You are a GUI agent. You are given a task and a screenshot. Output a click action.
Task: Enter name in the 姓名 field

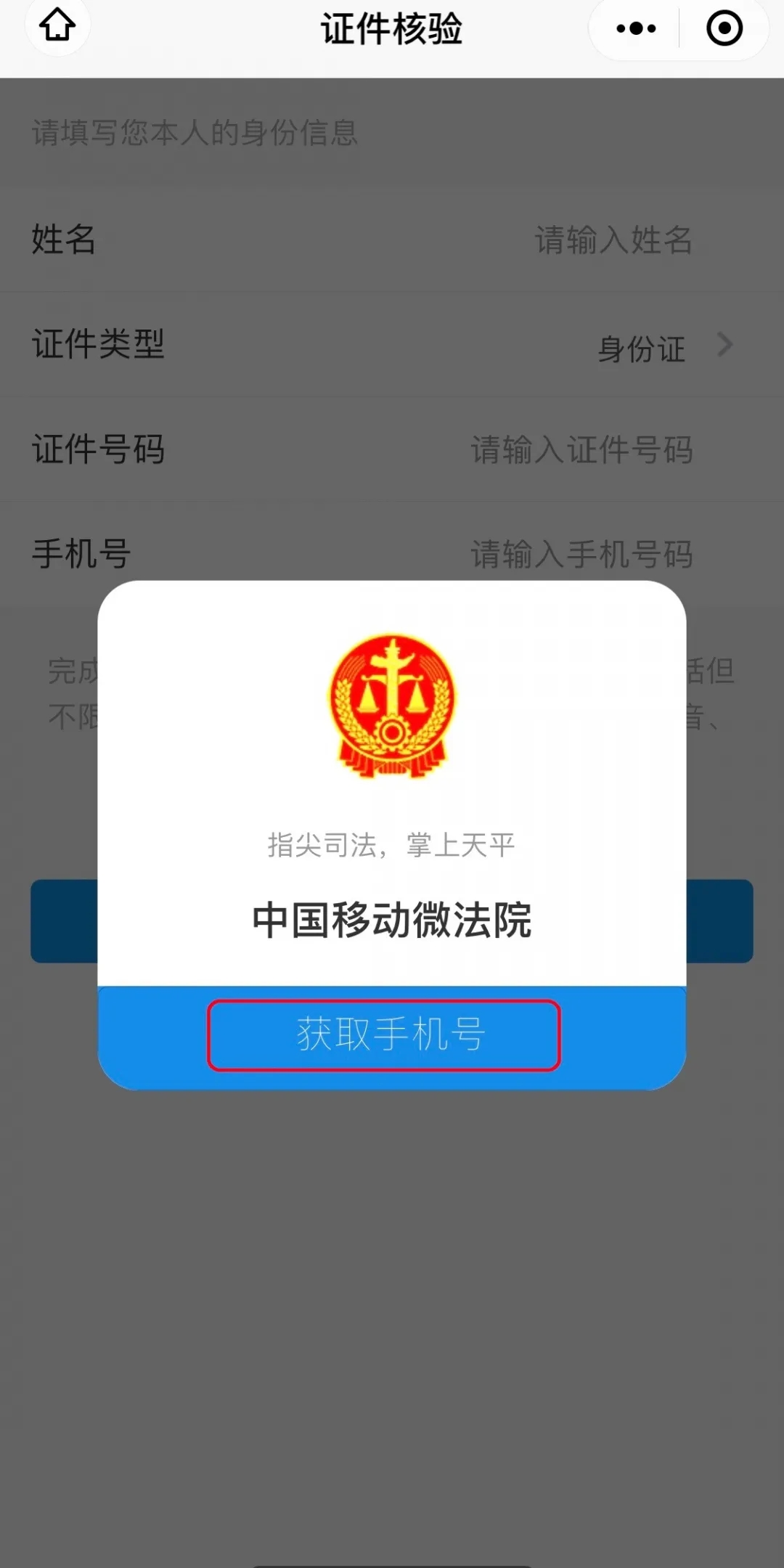pyautogui.click(x=612, y=240)
